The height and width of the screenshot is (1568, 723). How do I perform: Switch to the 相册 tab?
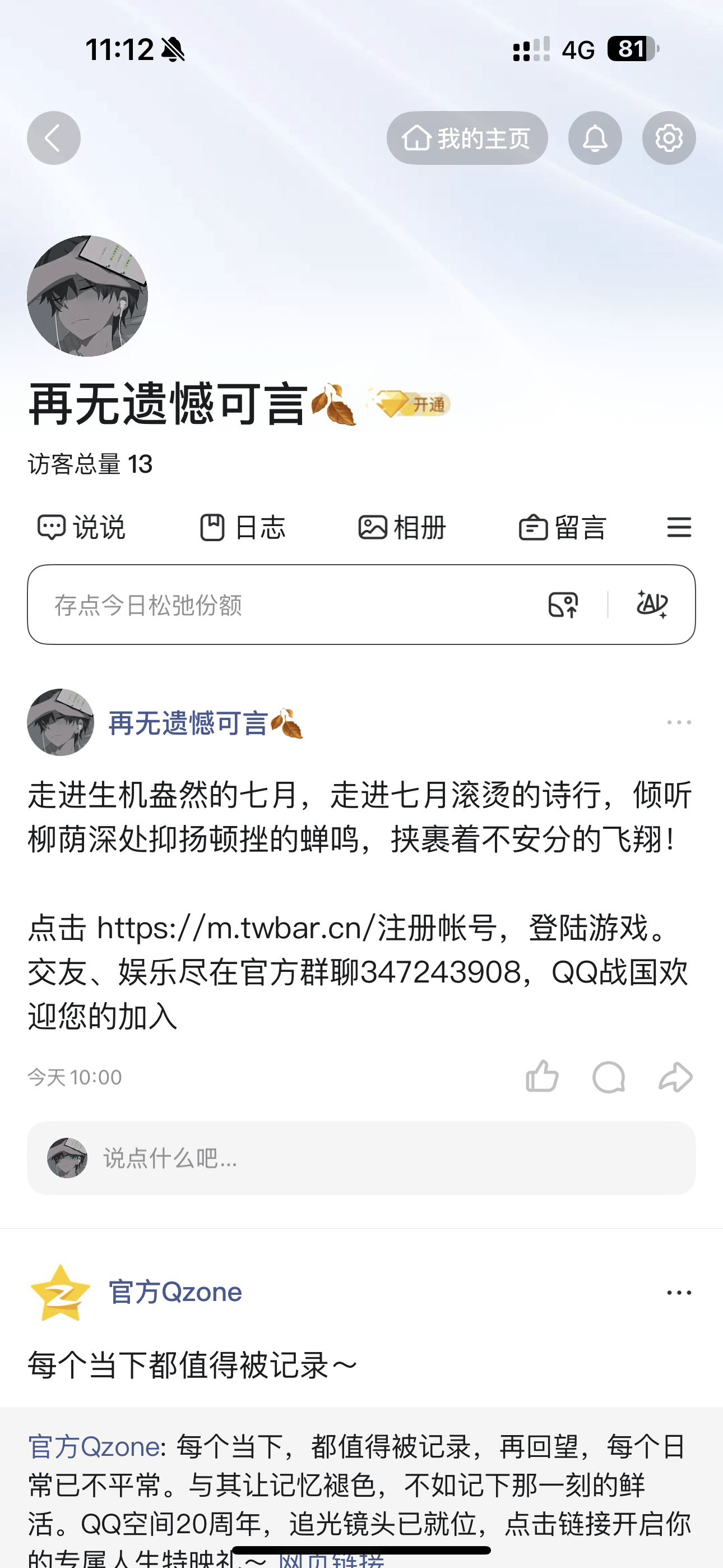click(x=402, y=527)
